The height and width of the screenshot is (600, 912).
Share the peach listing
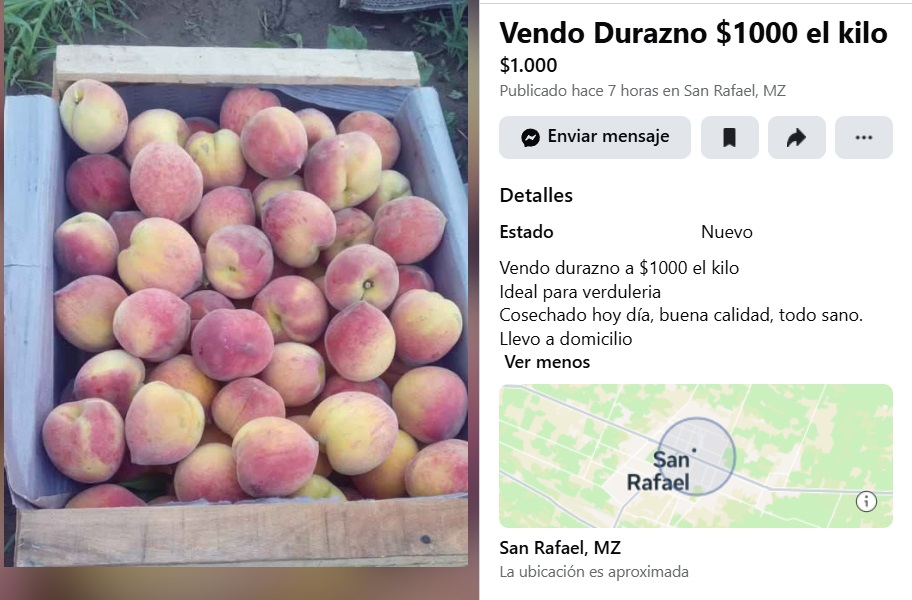point(796,138)
